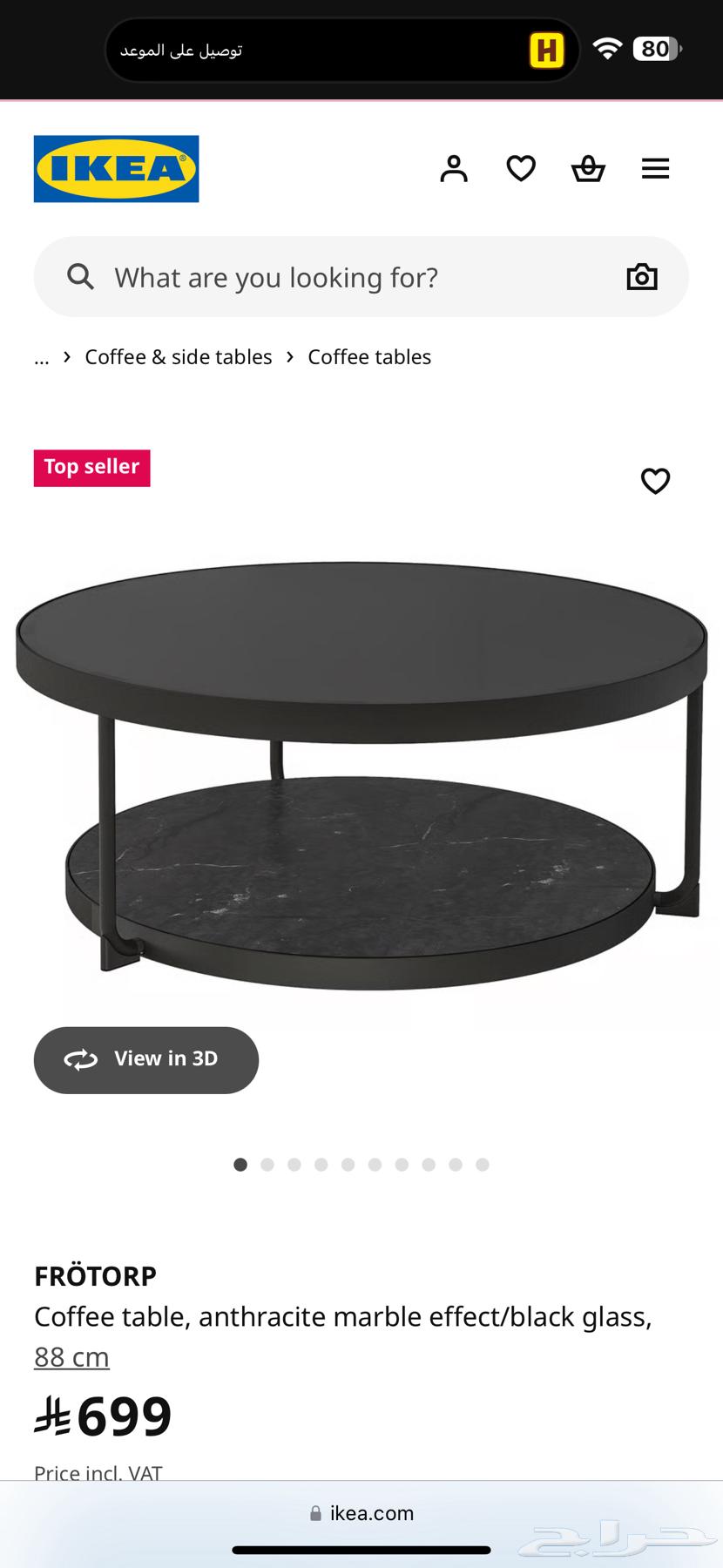Go to Coffee & side tables breadcrumb
The height and width of the screenshot is (1568, 723).
pyautogui.click(x=178, y=357)
